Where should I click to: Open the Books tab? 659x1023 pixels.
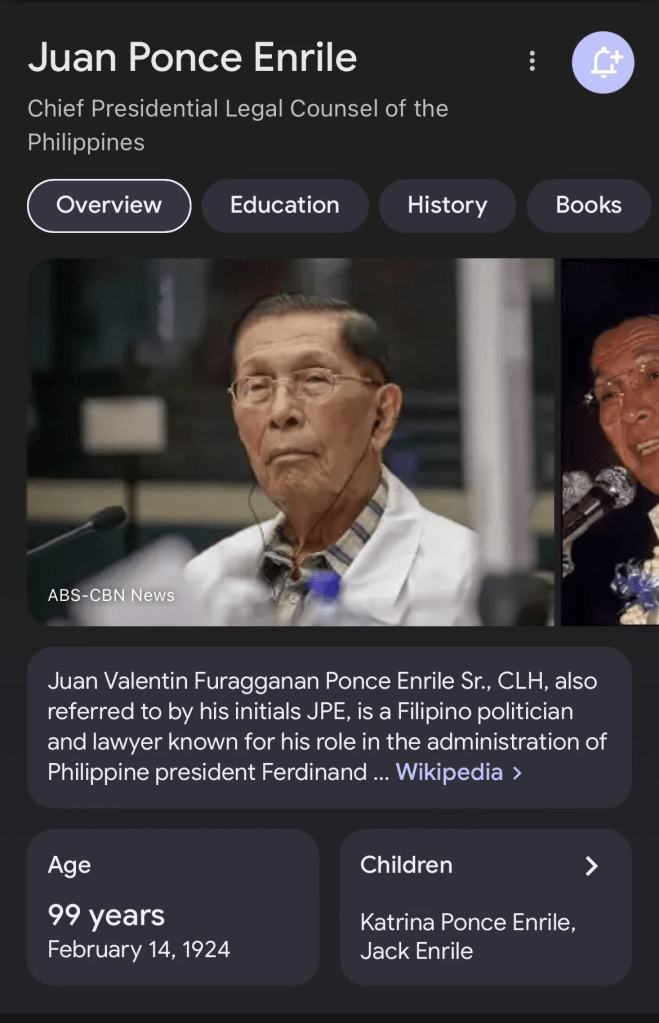[589, 205]
